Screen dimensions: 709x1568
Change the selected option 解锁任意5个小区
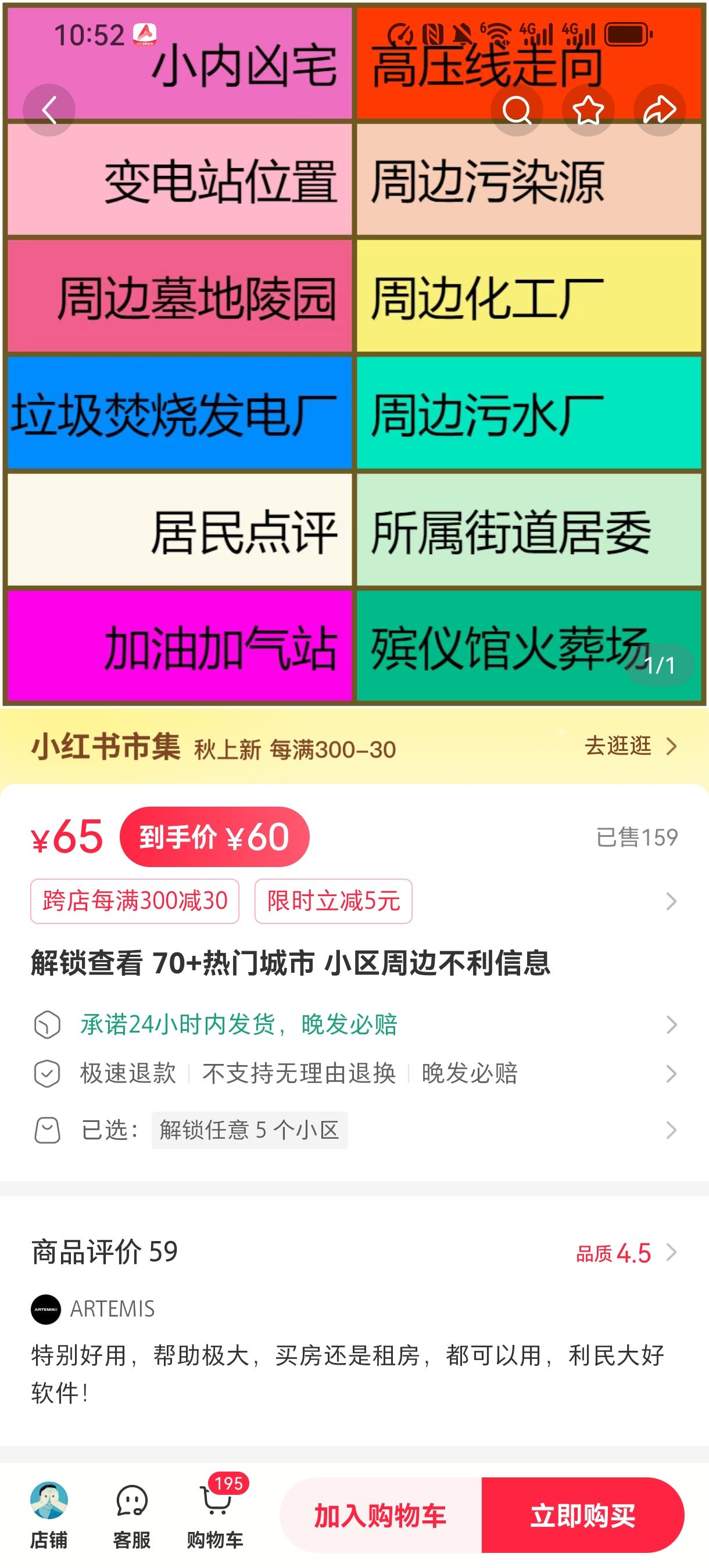pos(354,1130)
